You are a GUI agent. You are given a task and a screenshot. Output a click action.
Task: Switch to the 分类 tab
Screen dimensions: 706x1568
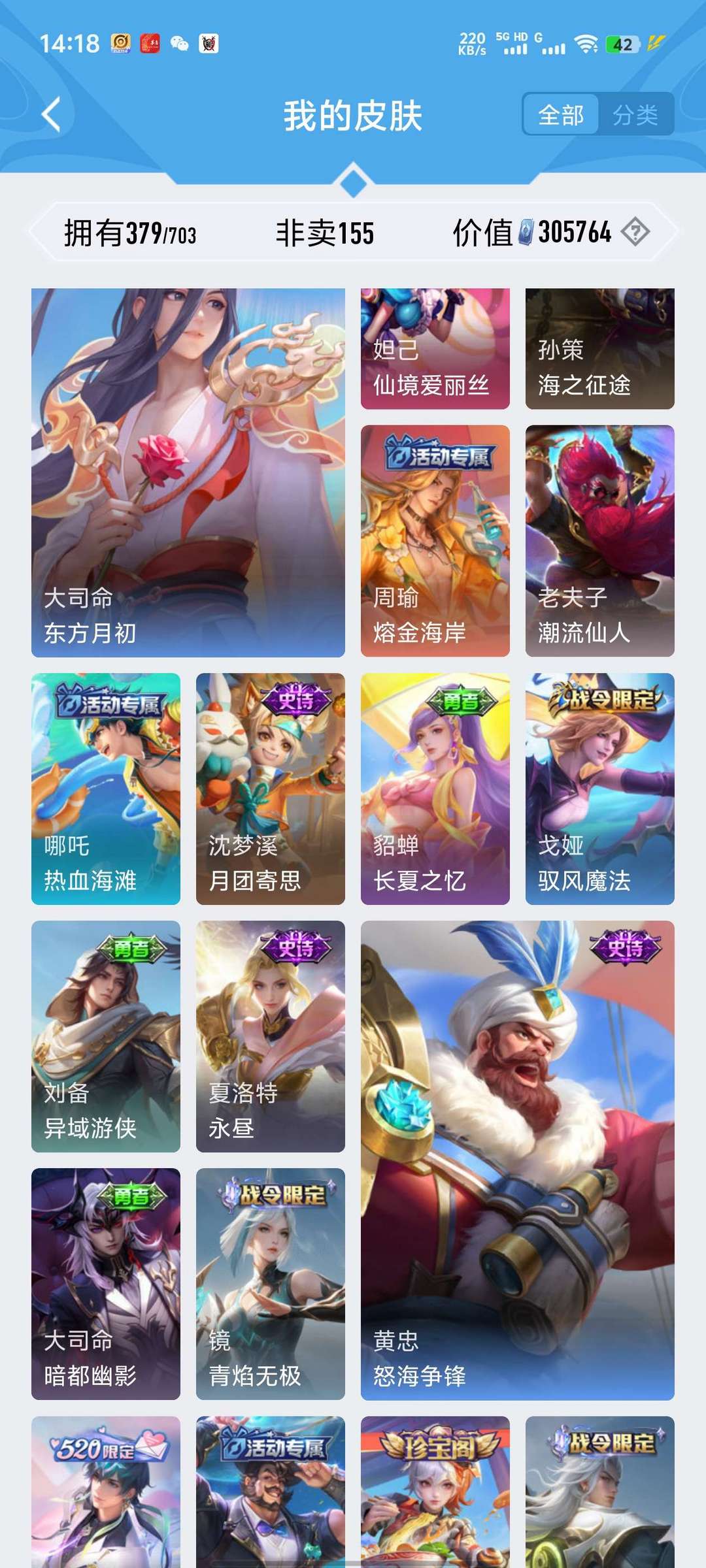pos(635,115)
